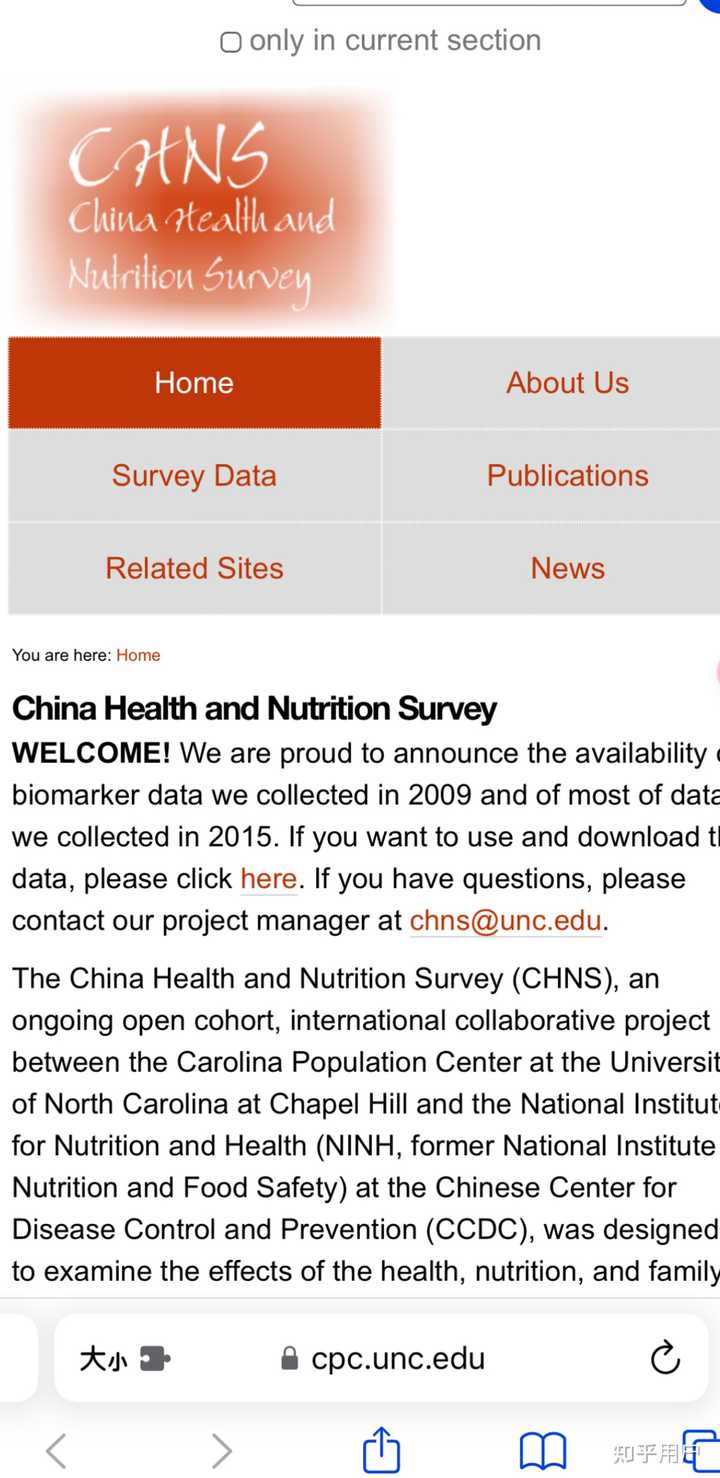Check the 'only in current section' box
This screenshot has height=1478, width=720.
[x=231, y=42]
